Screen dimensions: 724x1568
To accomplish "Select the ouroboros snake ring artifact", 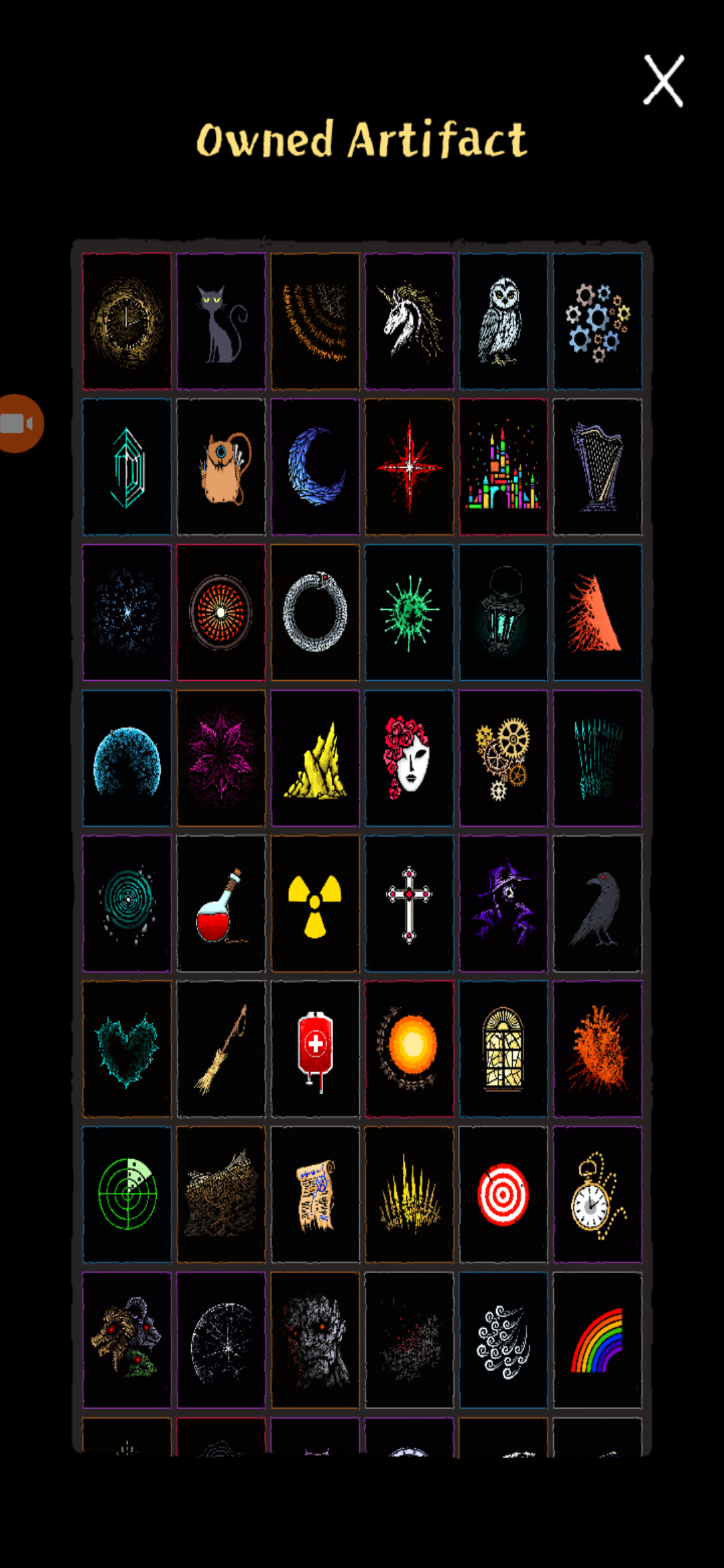I will coord(315,612).
